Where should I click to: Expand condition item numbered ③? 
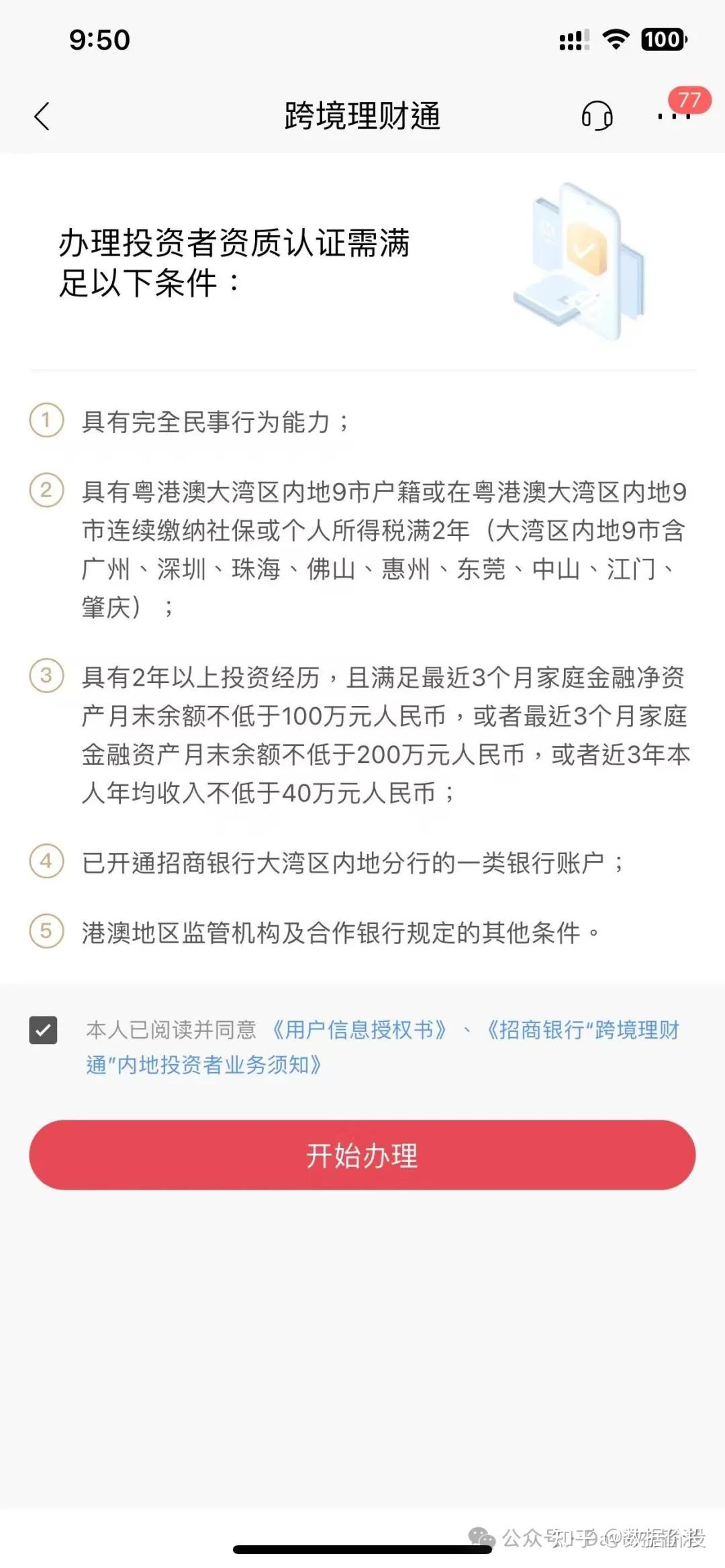44,678
